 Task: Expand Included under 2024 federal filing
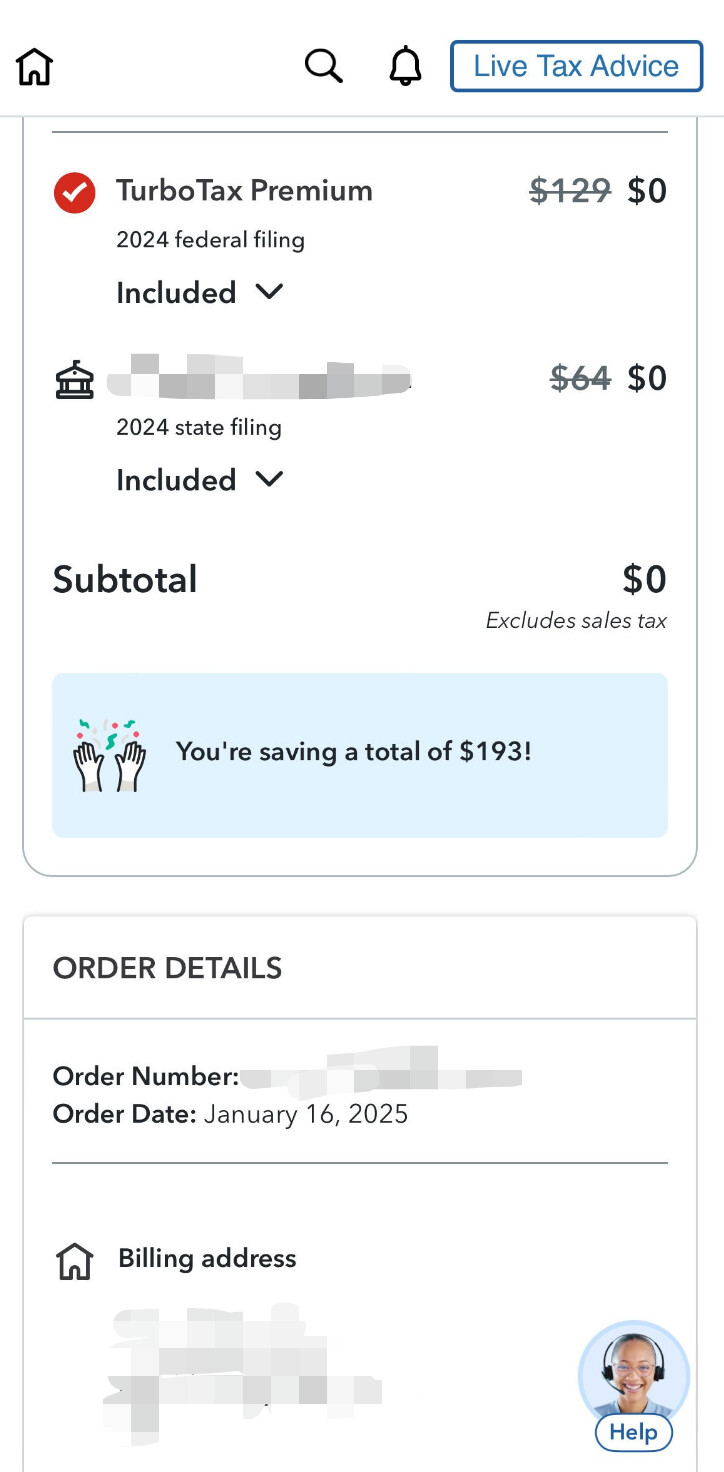tap(200, 293)
